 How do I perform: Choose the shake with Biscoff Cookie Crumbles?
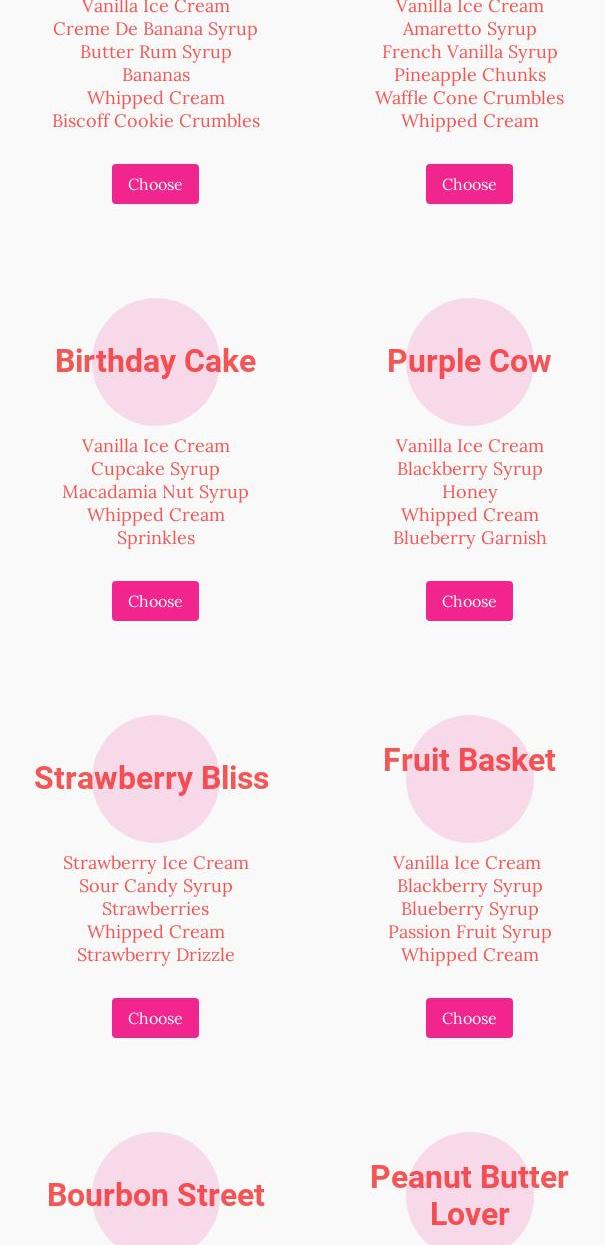pyautogui.click(x=155, y=184)
